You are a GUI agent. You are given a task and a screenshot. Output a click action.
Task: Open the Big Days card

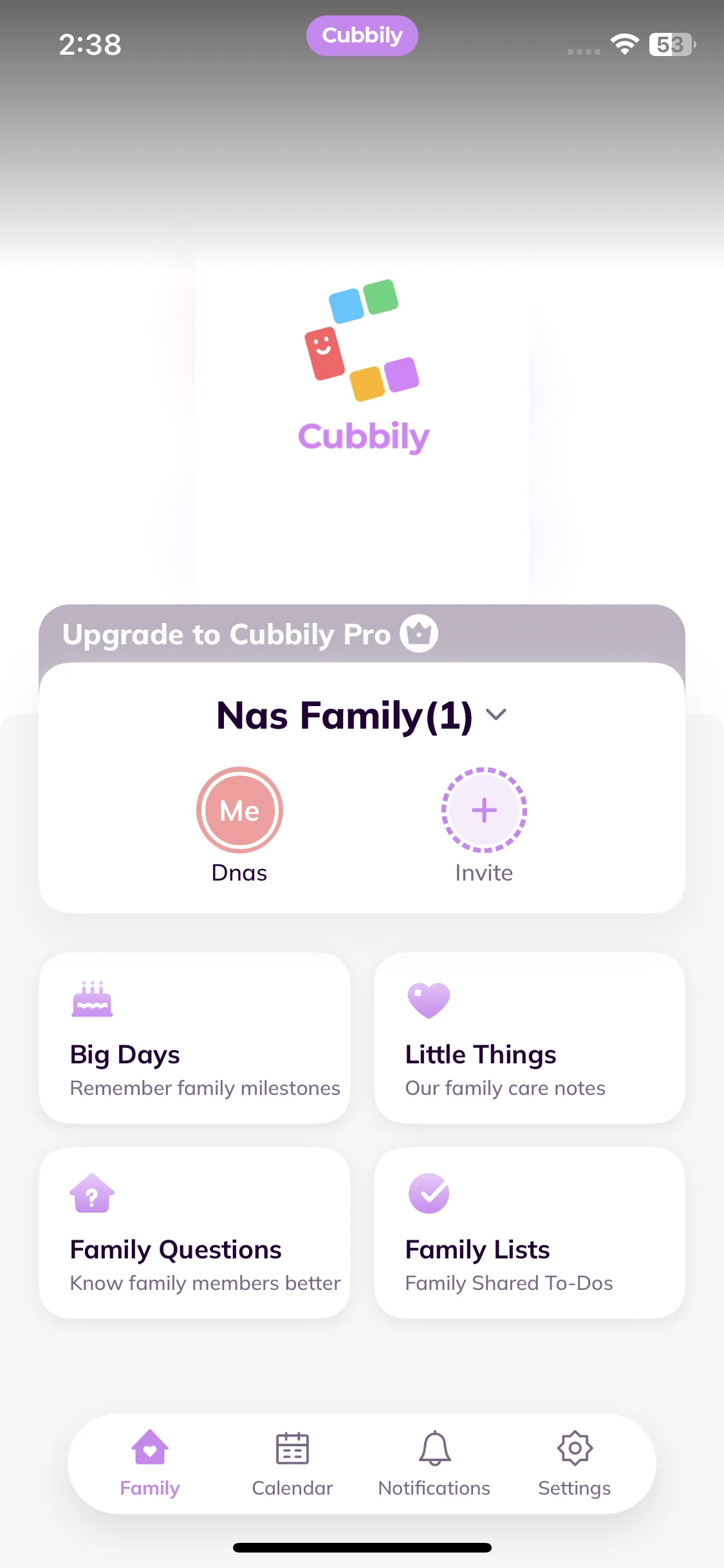(x=194, y=1038)
